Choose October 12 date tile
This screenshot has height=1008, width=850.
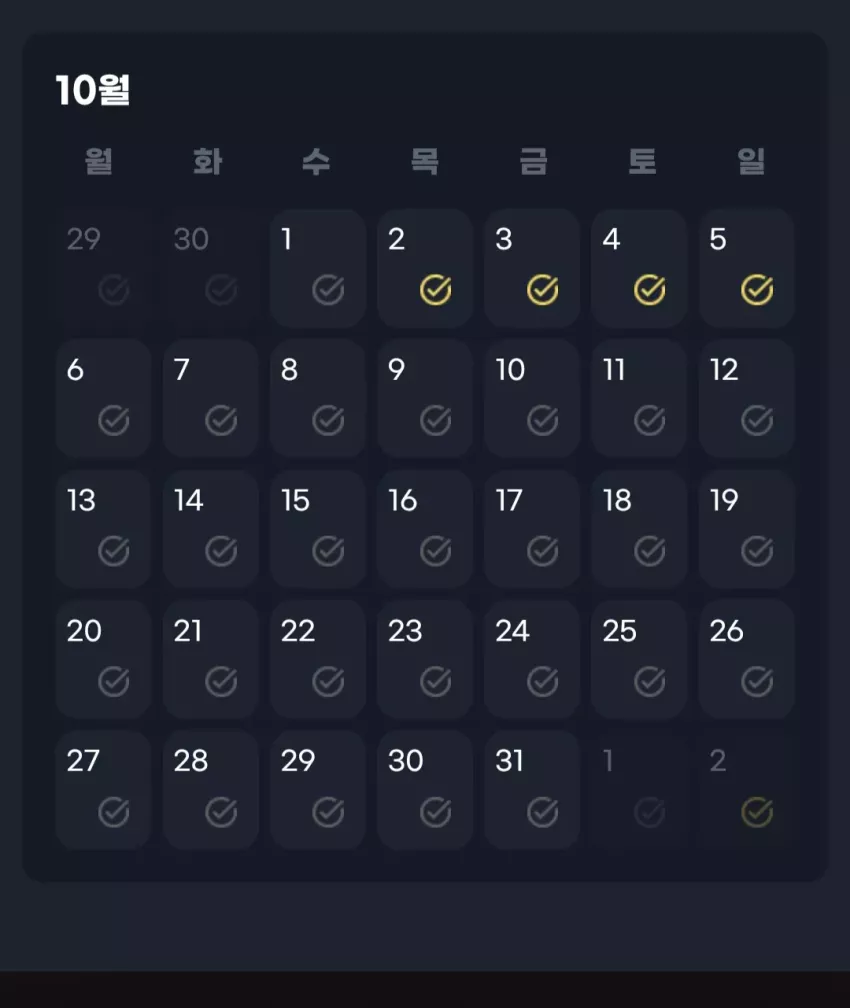point(746,399)
